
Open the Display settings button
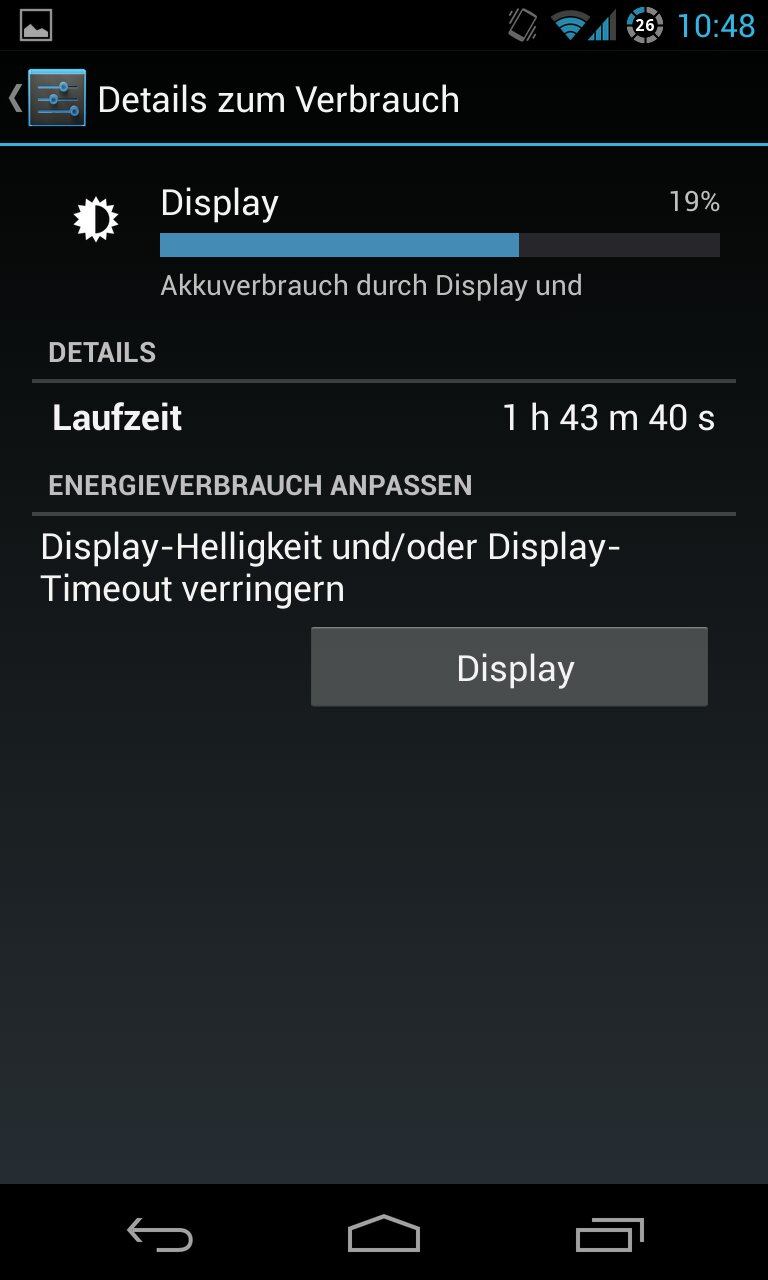509,667
